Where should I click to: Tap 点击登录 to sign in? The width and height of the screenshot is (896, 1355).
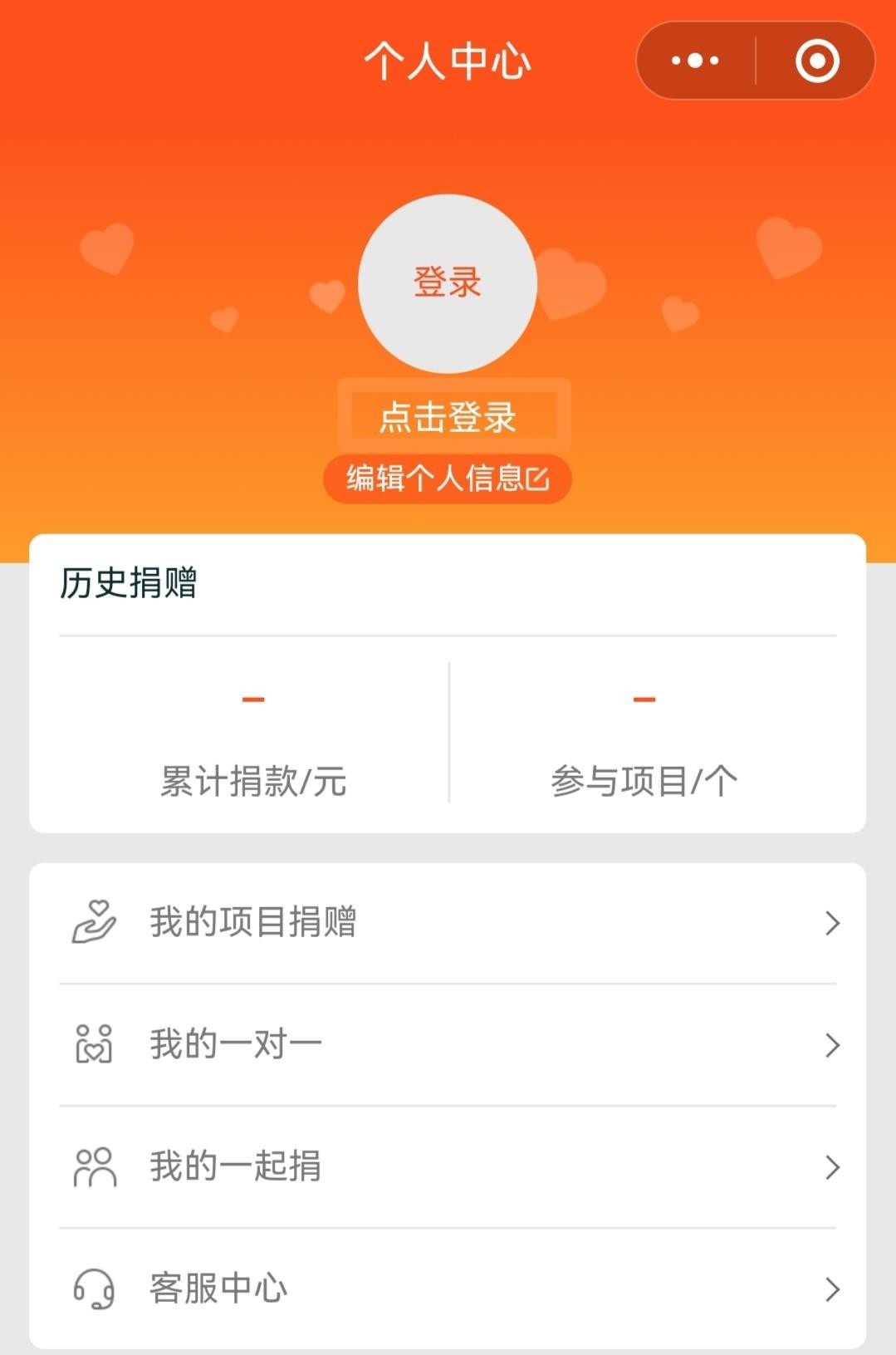pos(448,416)
